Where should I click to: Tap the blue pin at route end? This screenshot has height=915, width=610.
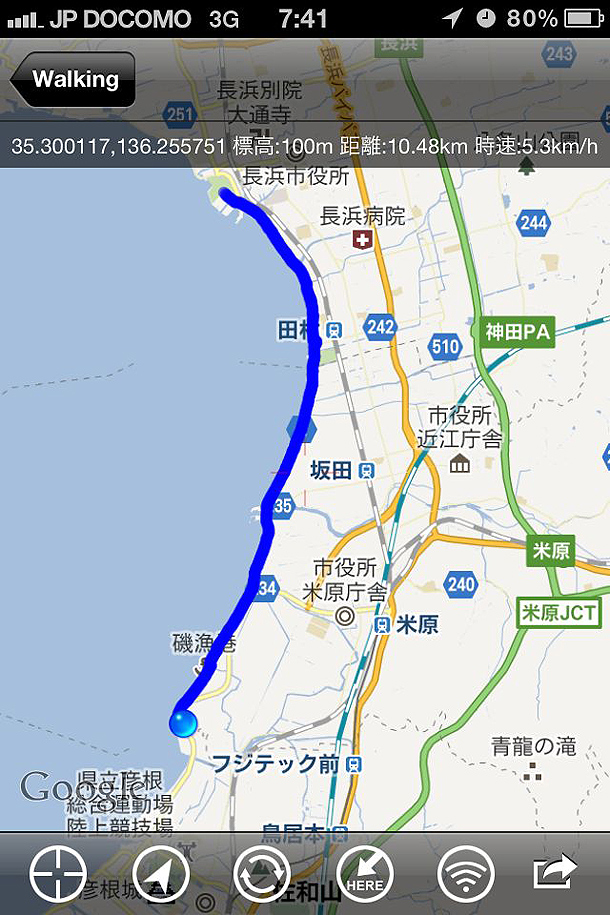pos(183,723)
